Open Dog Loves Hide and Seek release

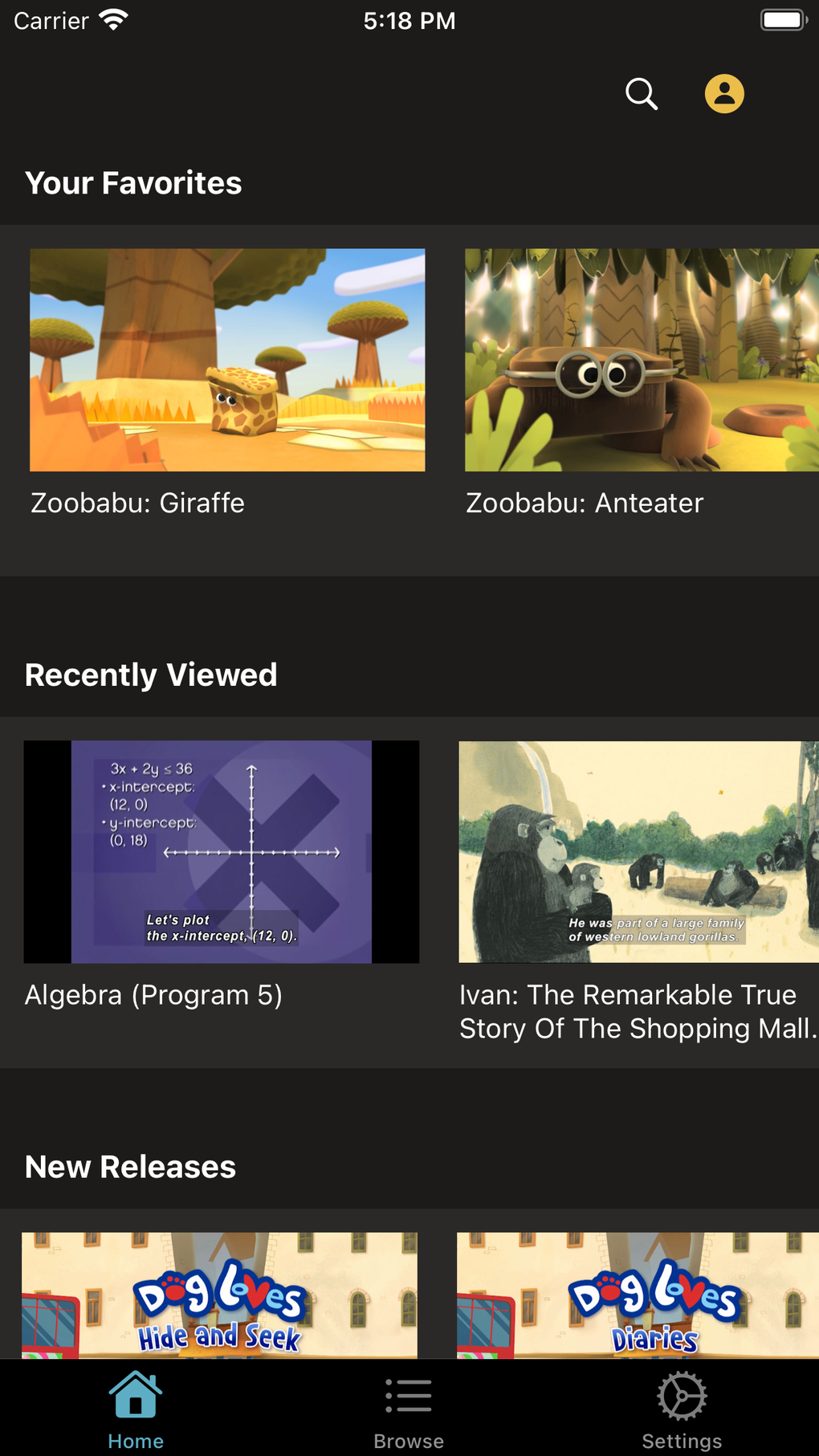[x=219, y=1295]
